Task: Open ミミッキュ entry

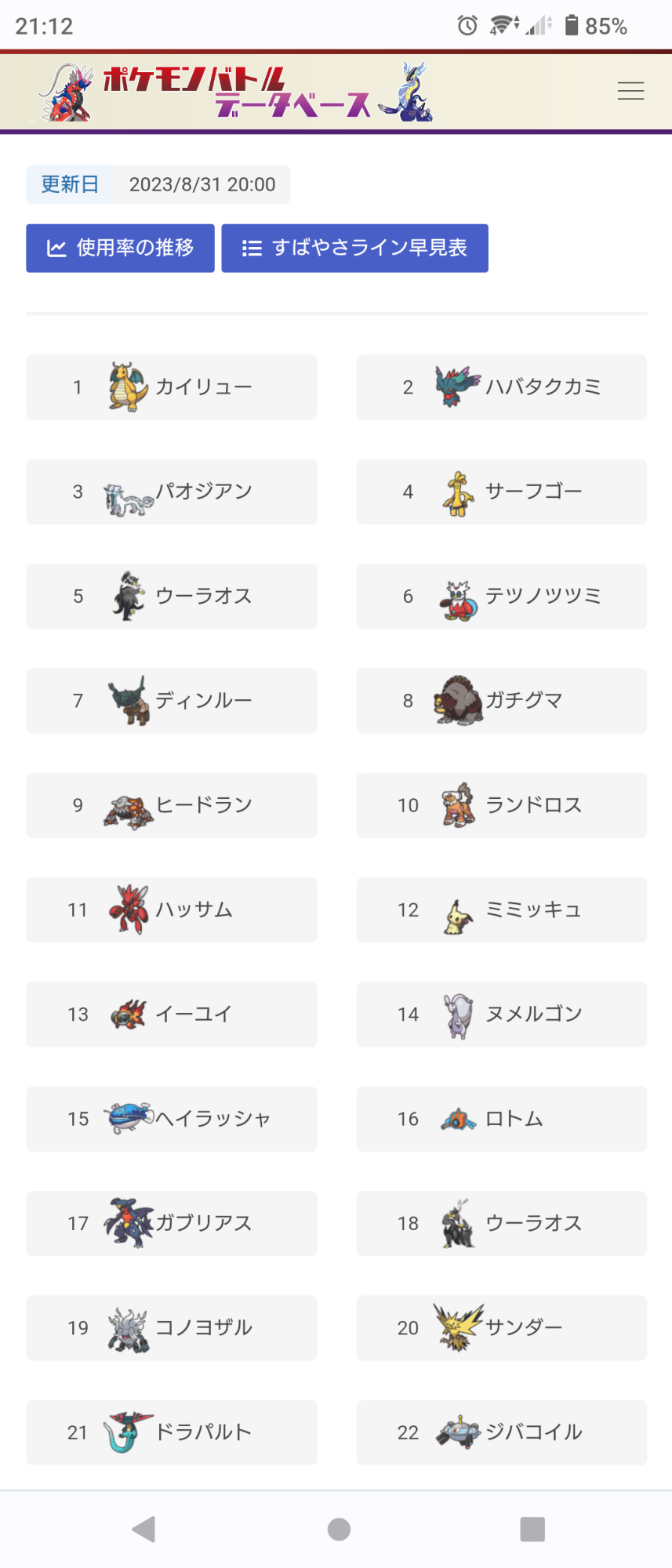Action: click(x=501, y=909)
